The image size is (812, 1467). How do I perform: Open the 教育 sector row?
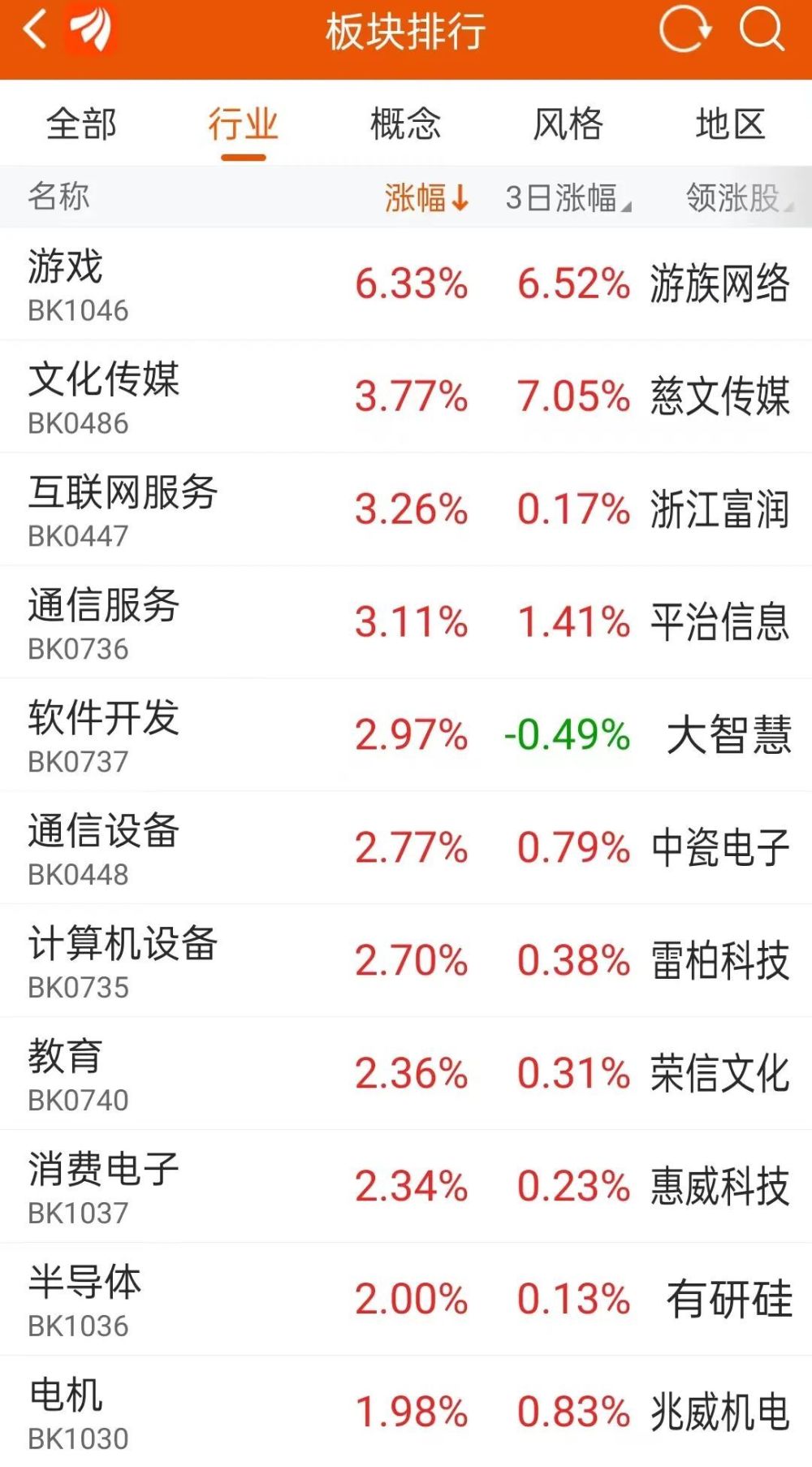click(x=406, y=1075)
